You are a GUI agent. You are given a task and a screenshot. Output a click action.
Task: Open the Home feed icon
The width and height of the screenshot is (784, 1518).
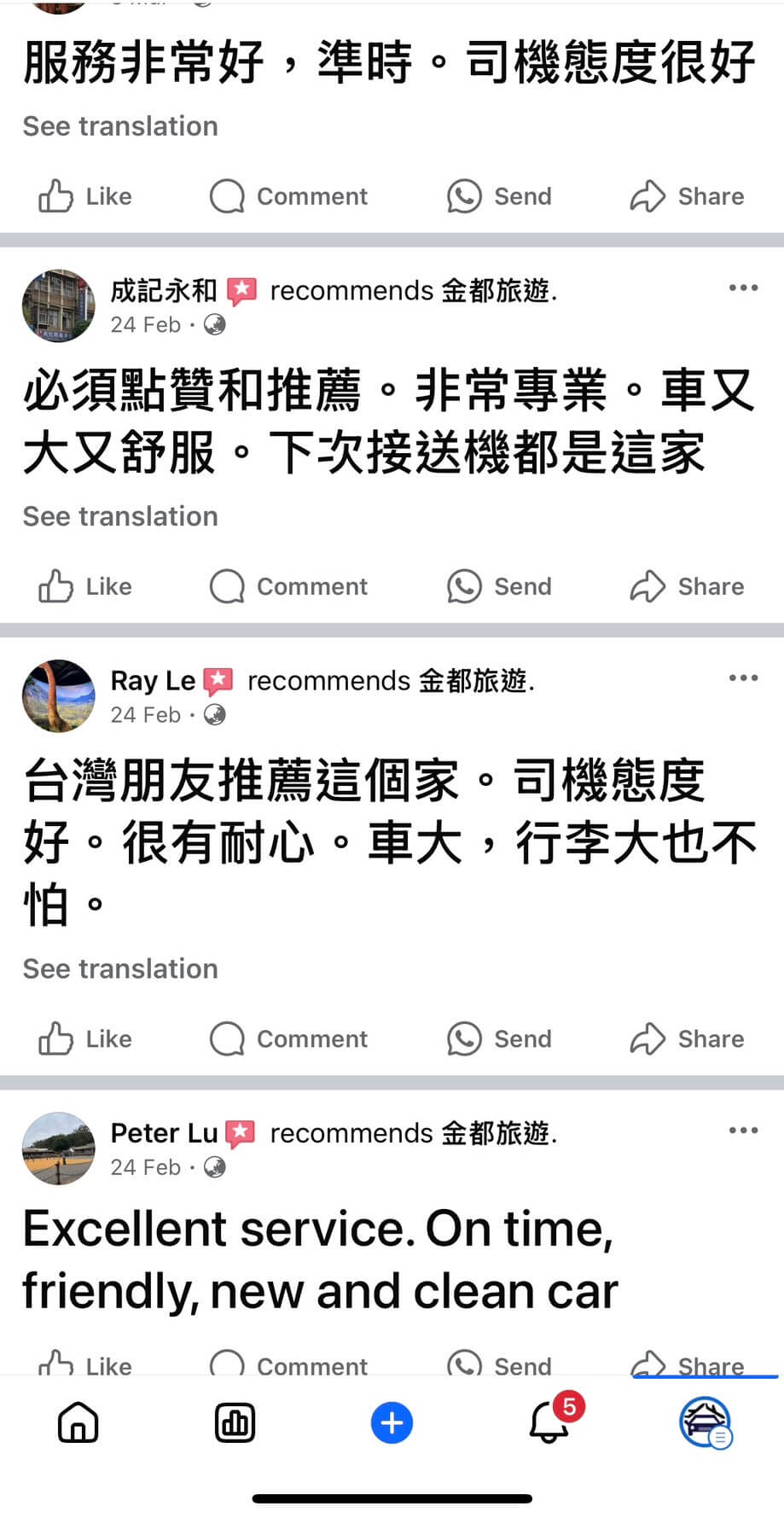click(x=77, y=1422)
